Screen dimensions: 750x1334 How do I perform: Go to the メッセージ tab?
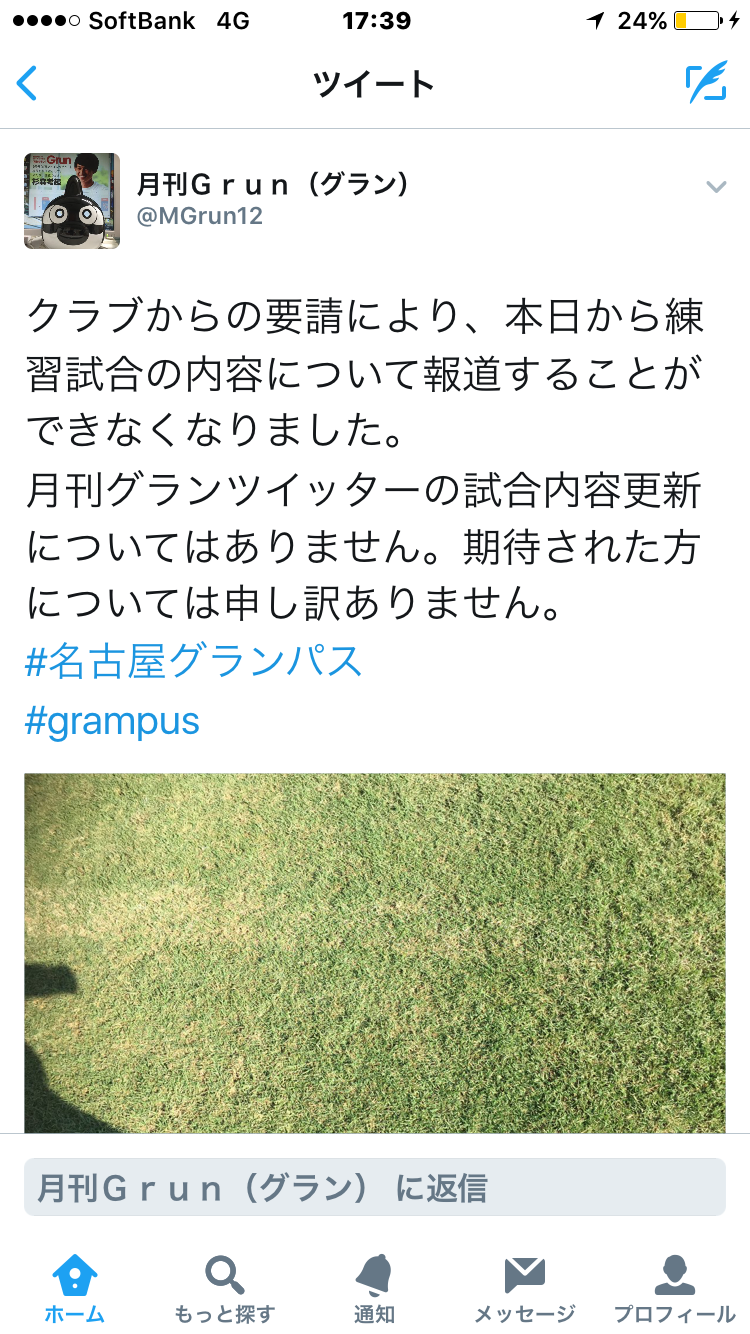coord(525,1289)
